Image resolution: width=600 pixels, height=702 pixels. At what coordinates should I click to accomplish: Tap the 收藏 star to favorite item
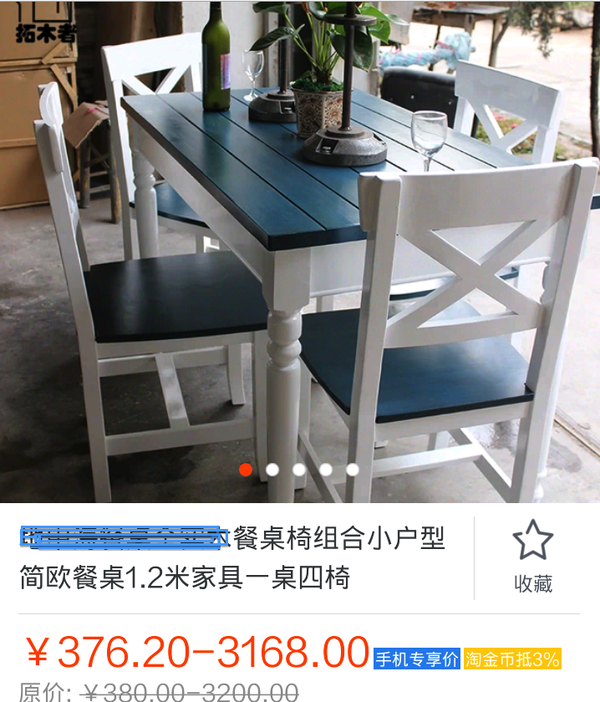532,542
